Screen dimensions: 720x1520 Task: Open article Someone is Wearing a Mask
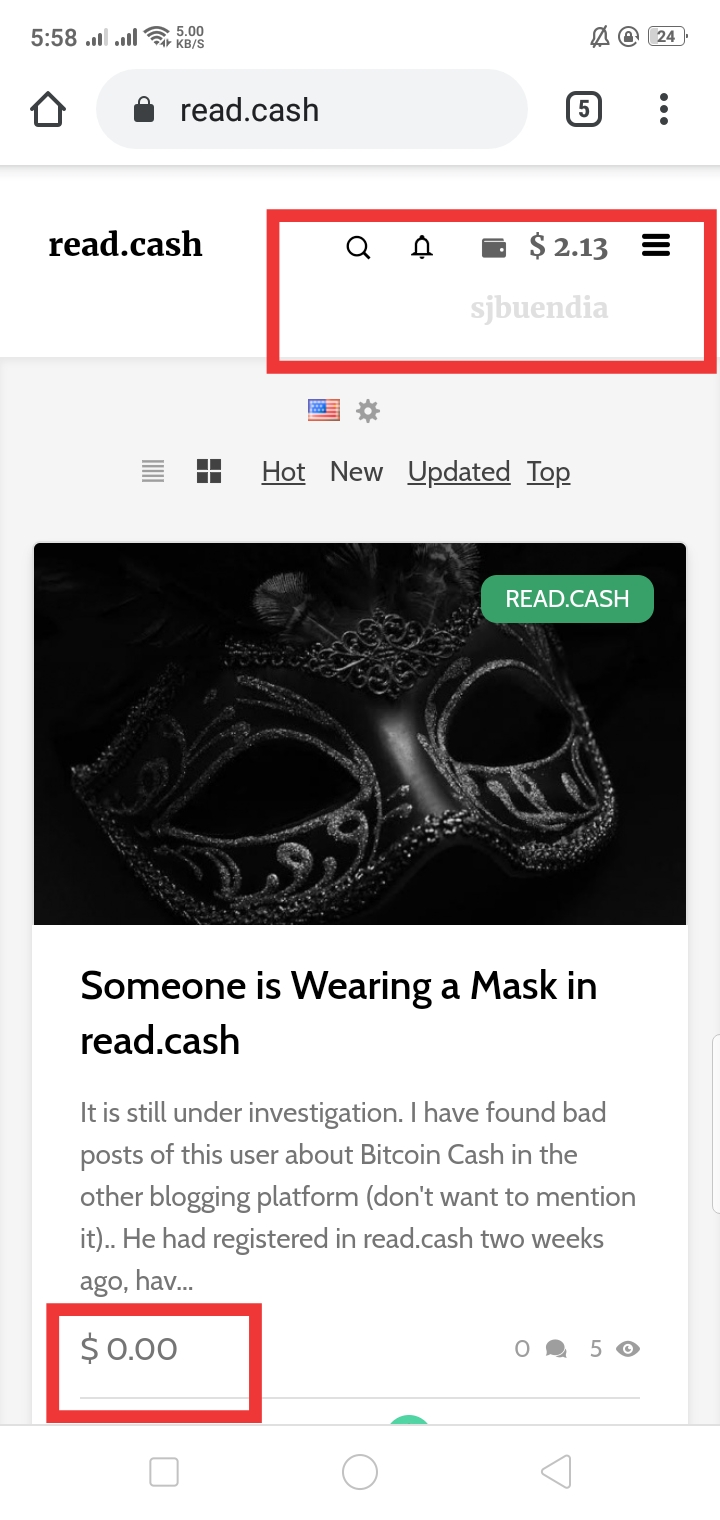point(339,1013)
